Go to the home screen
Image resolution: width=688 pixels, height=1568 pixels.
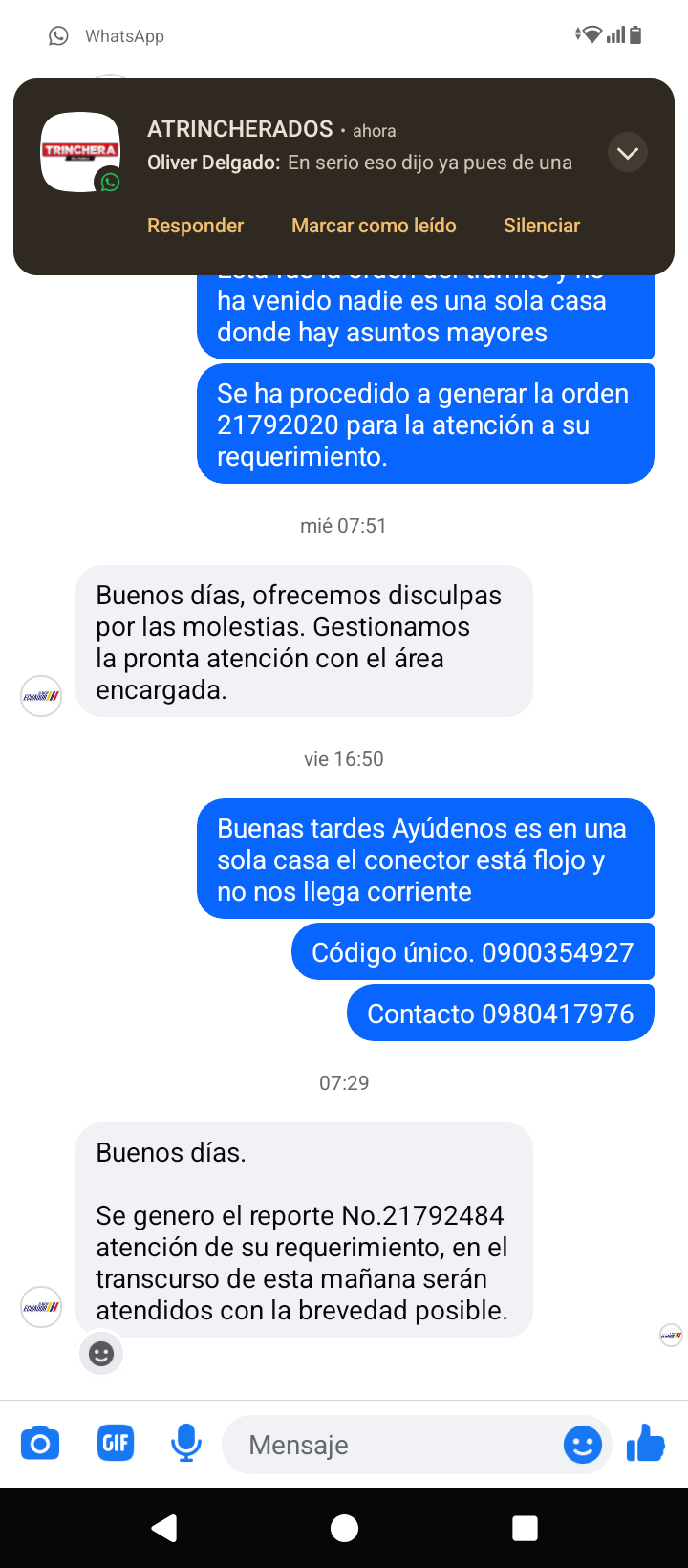(344, 1528)
